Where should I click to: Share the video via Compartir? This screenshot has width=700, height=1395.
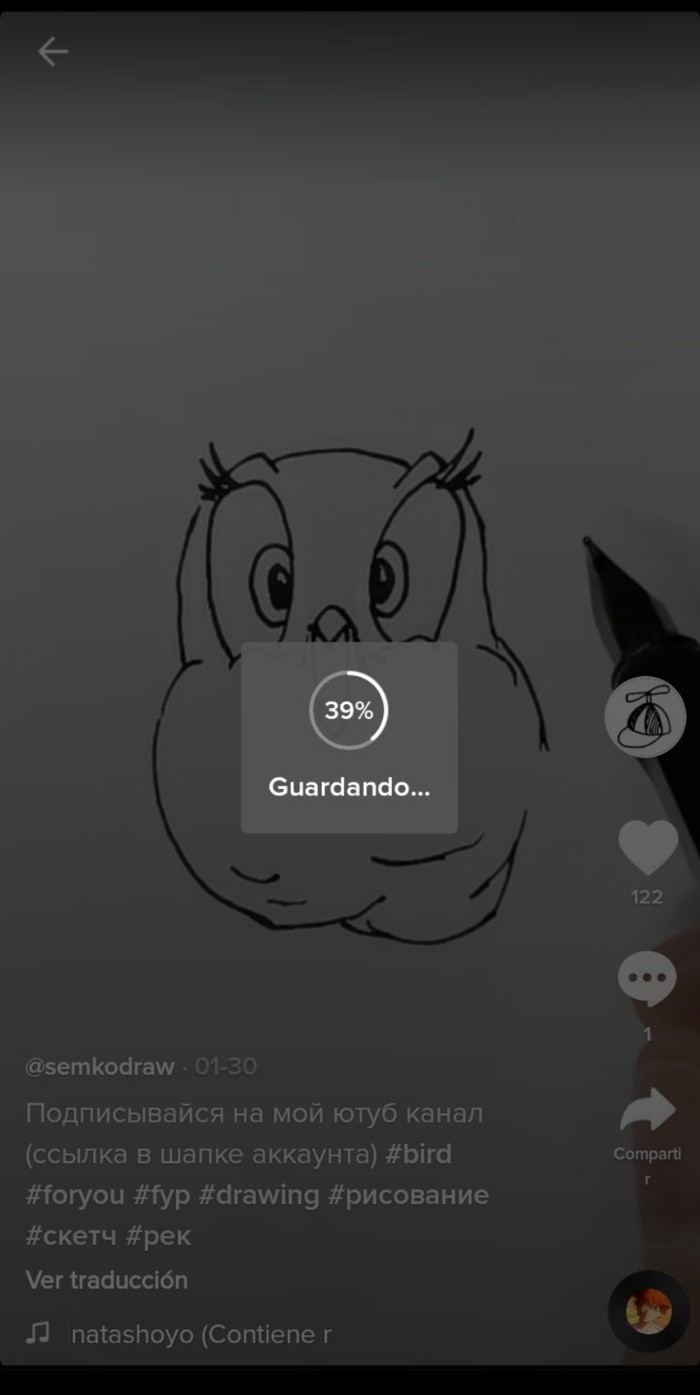click(647, 1112)
